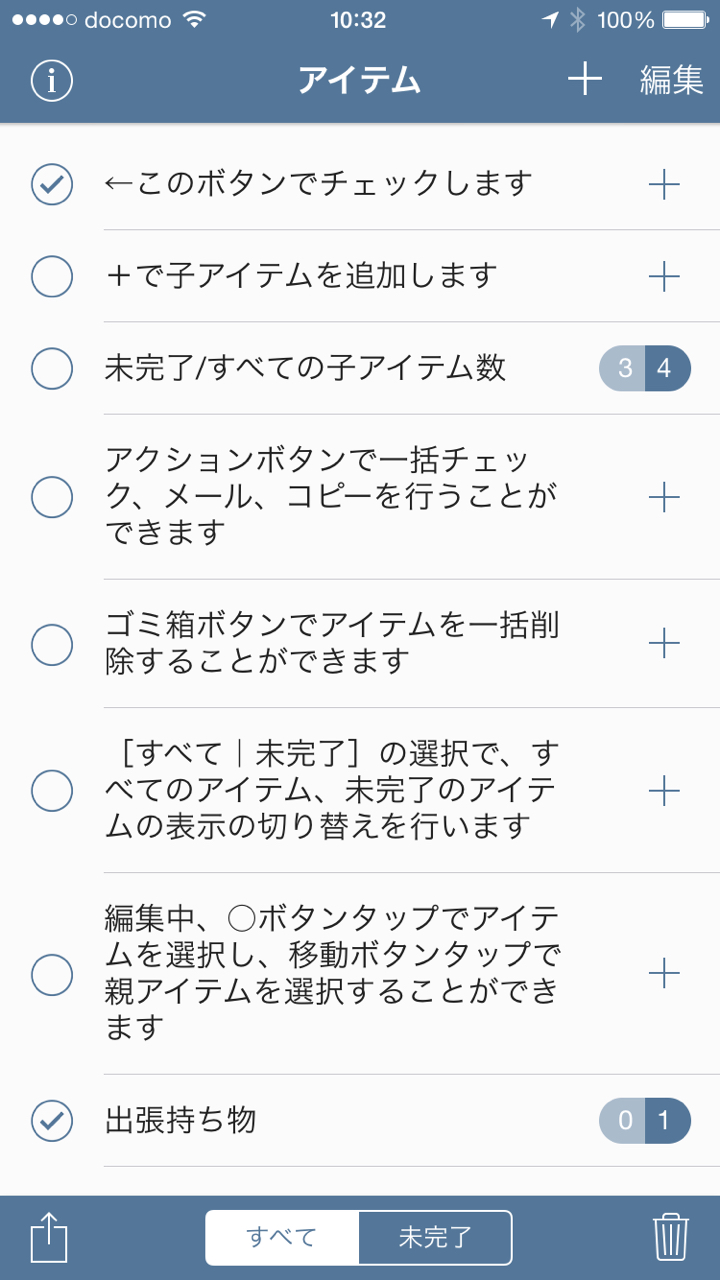720x1280 pixels.
Task: Tap 編集 to edit the list
Action: [x=671, y=81]
